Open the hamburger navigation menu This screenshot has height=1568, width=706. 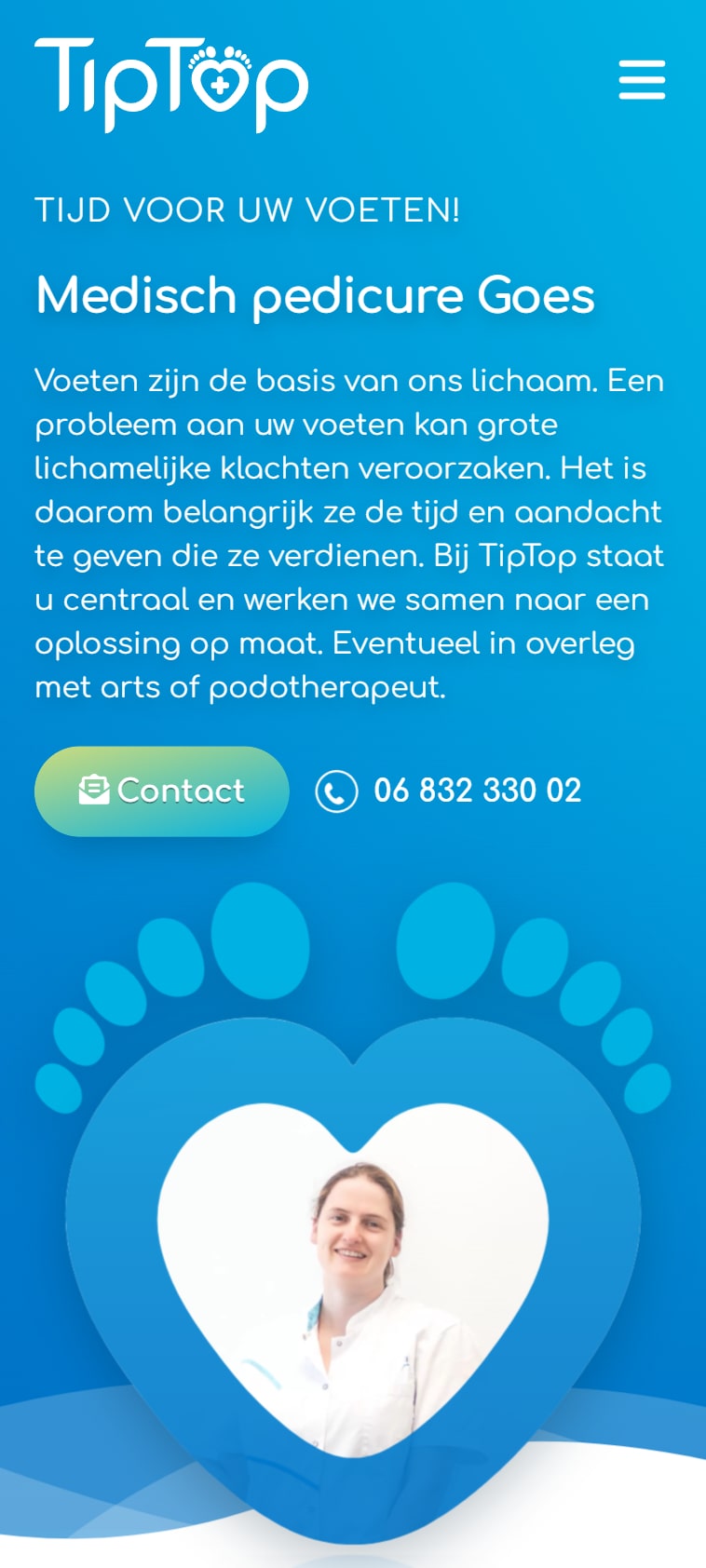(x=642, y=80)
